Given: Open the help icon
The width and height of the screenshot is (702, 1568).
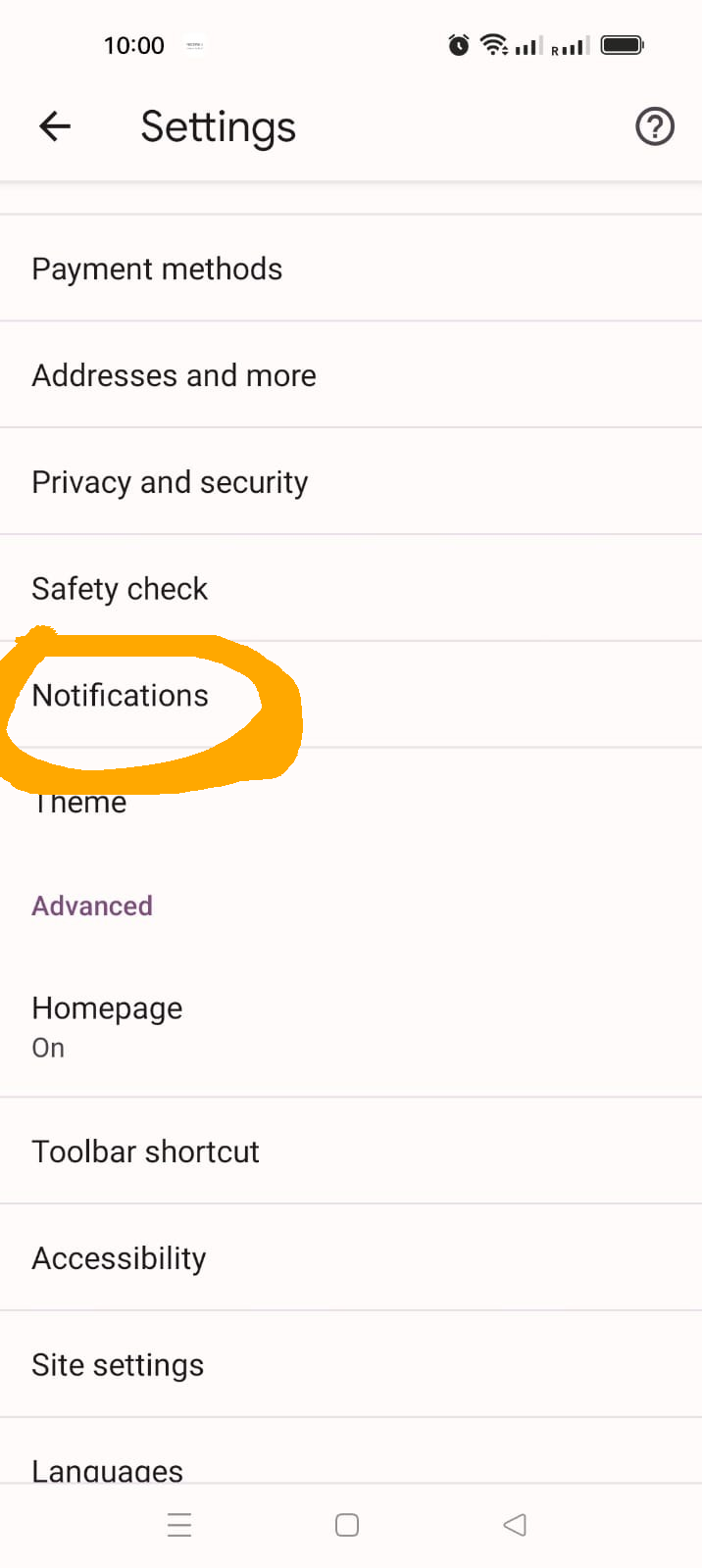Looking at the screenshot, I should point(654,126).
